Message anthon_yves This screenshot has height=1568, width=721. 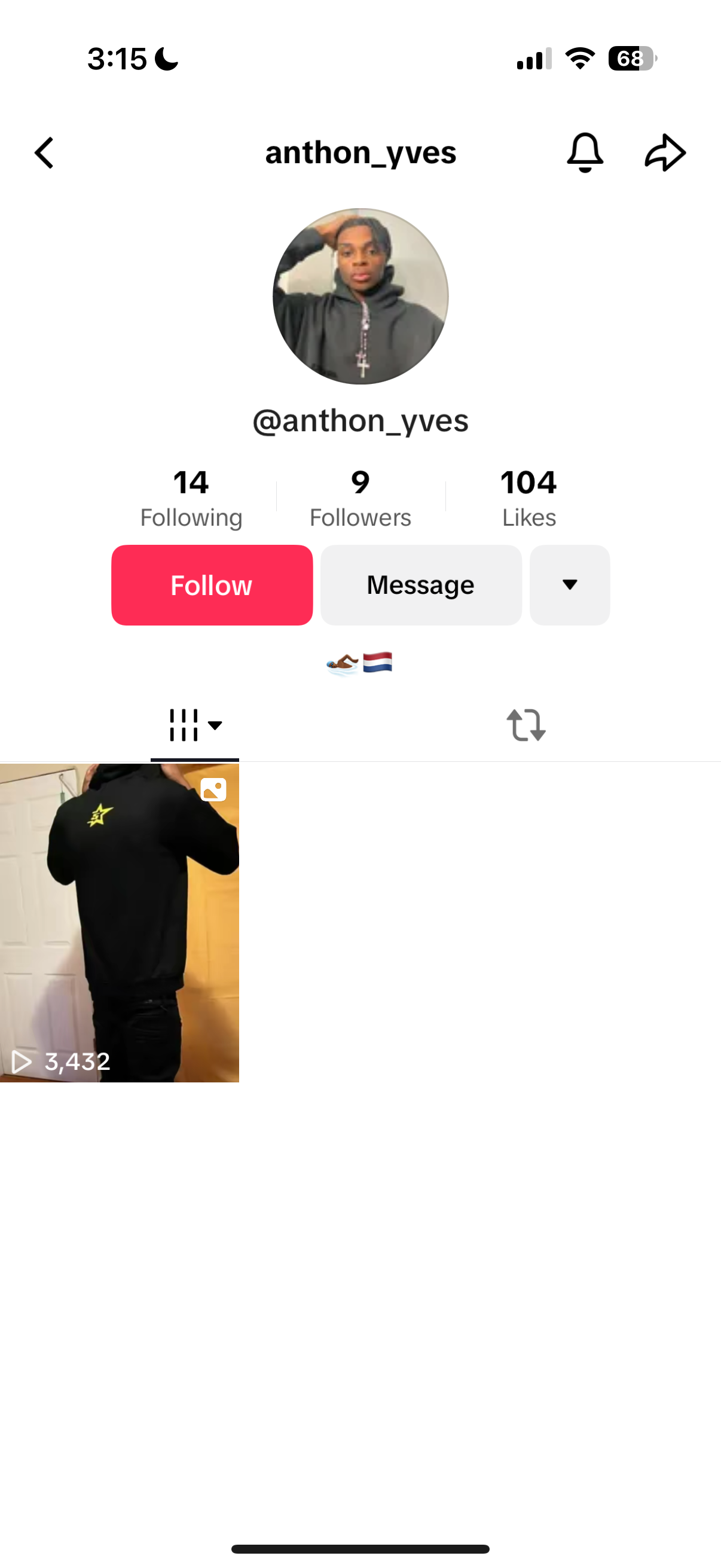[x=420, y=585]
